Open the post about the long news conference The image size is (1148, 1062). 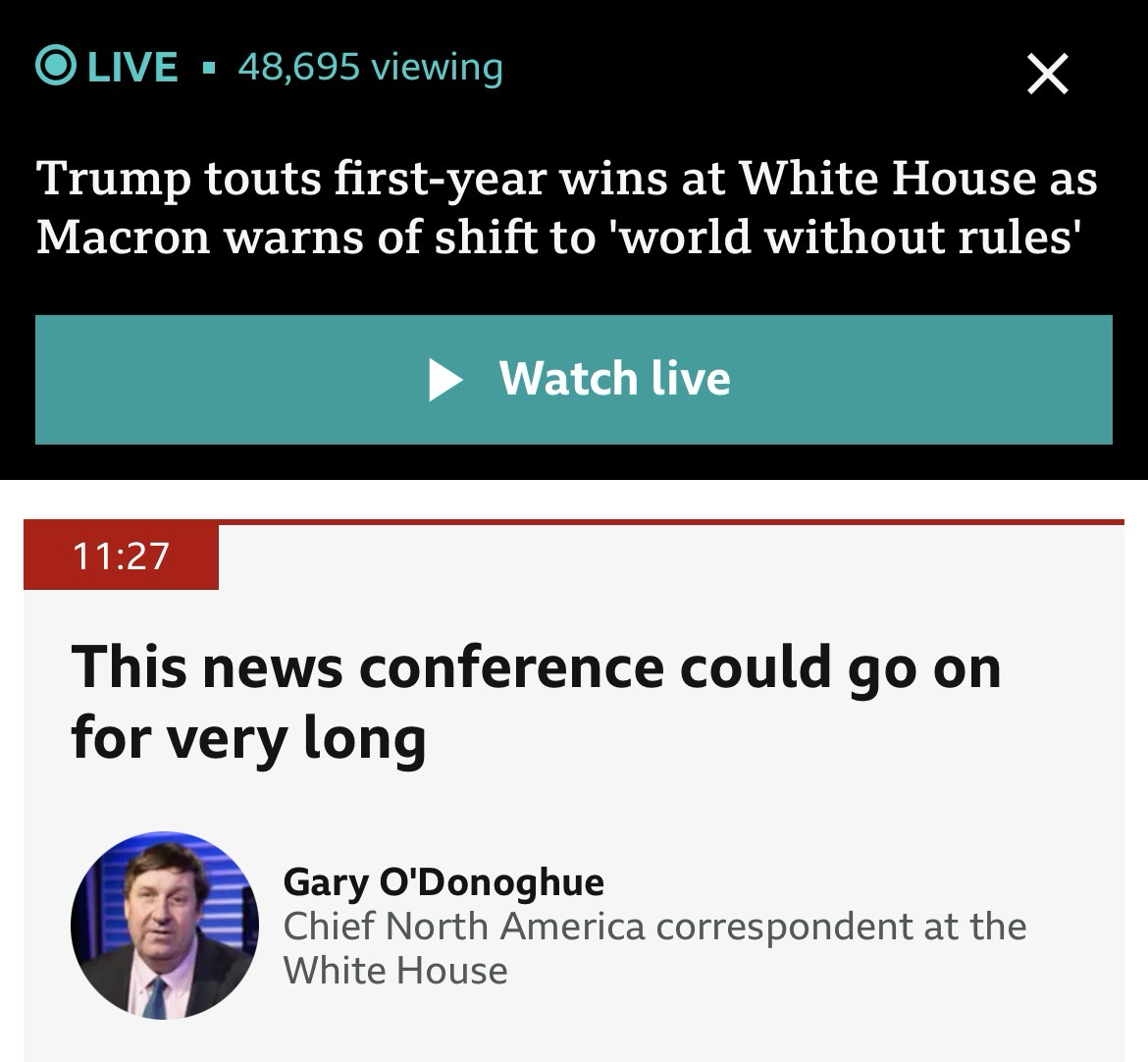pos(536,702)
